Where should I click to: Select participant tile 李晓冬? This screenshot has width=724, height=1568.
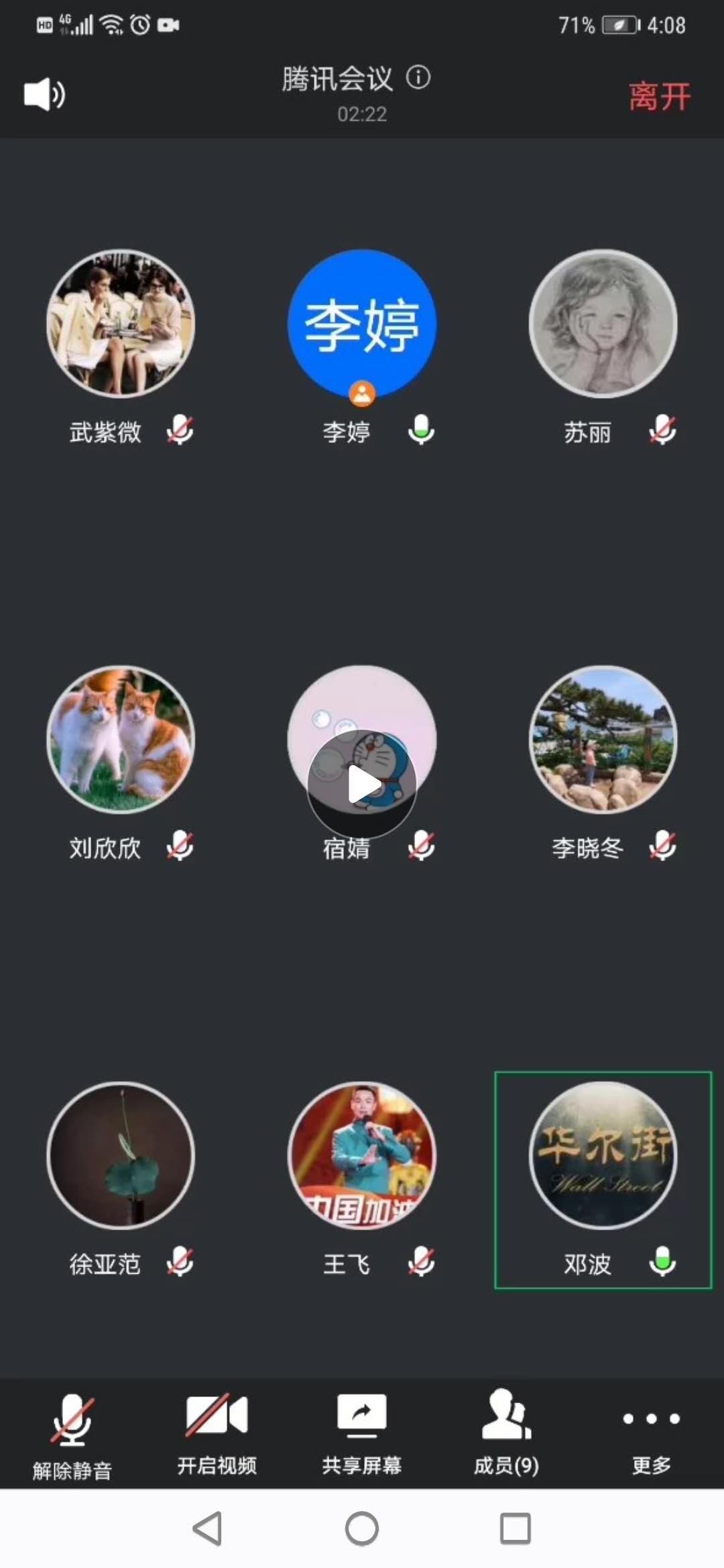pos(603,739)
